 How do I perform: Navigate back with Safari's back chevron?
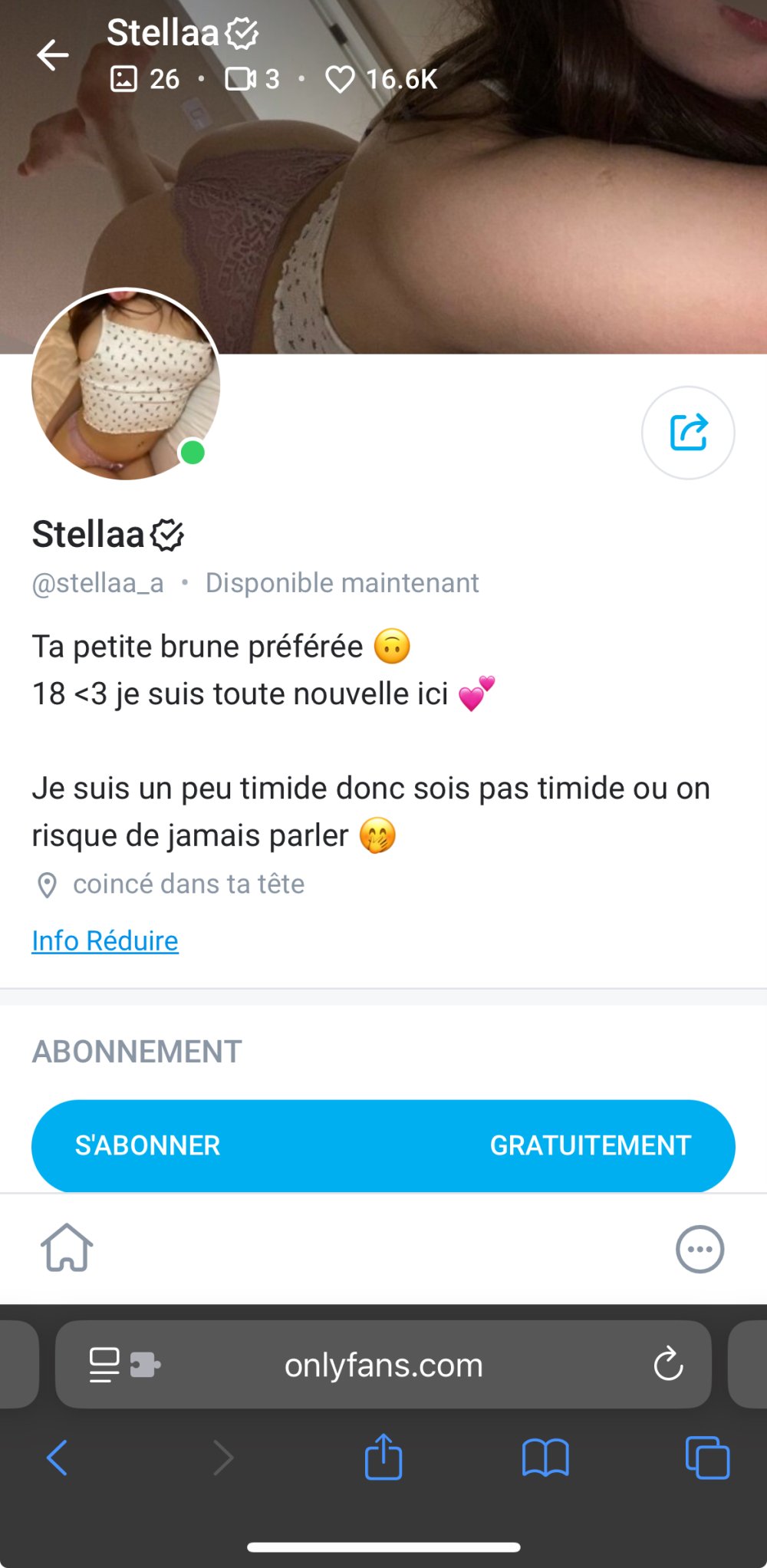click(x=58, y=1457)
